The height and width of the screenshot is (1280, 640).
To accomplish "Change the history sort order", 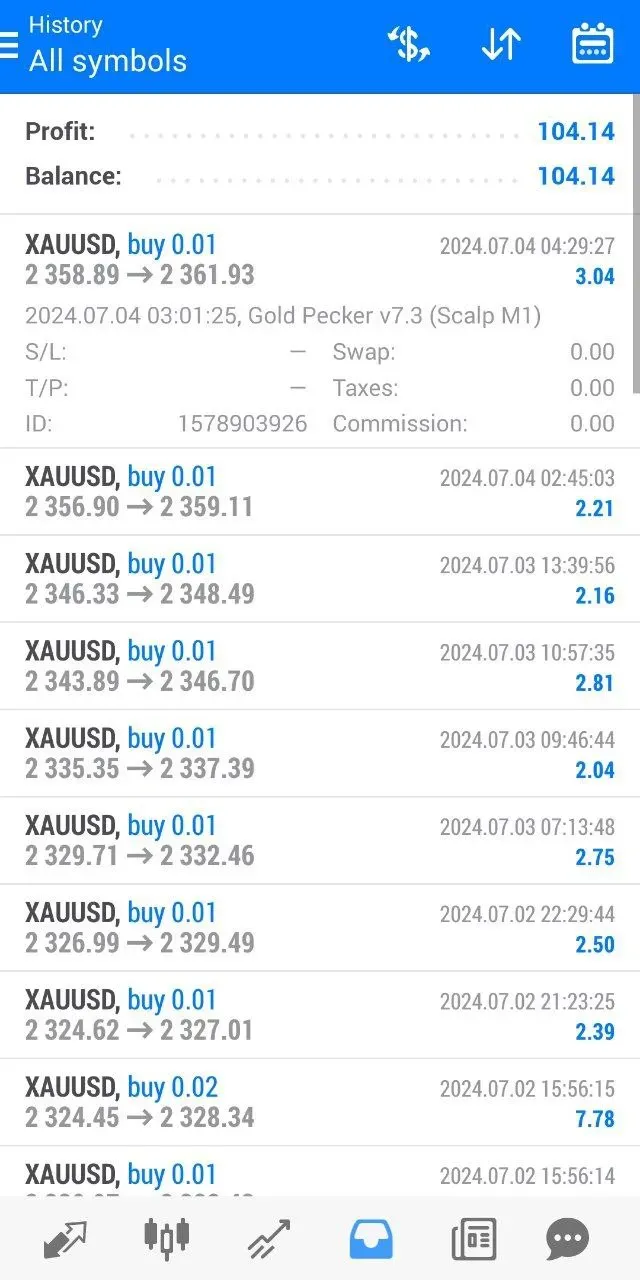I will point(501,45).
